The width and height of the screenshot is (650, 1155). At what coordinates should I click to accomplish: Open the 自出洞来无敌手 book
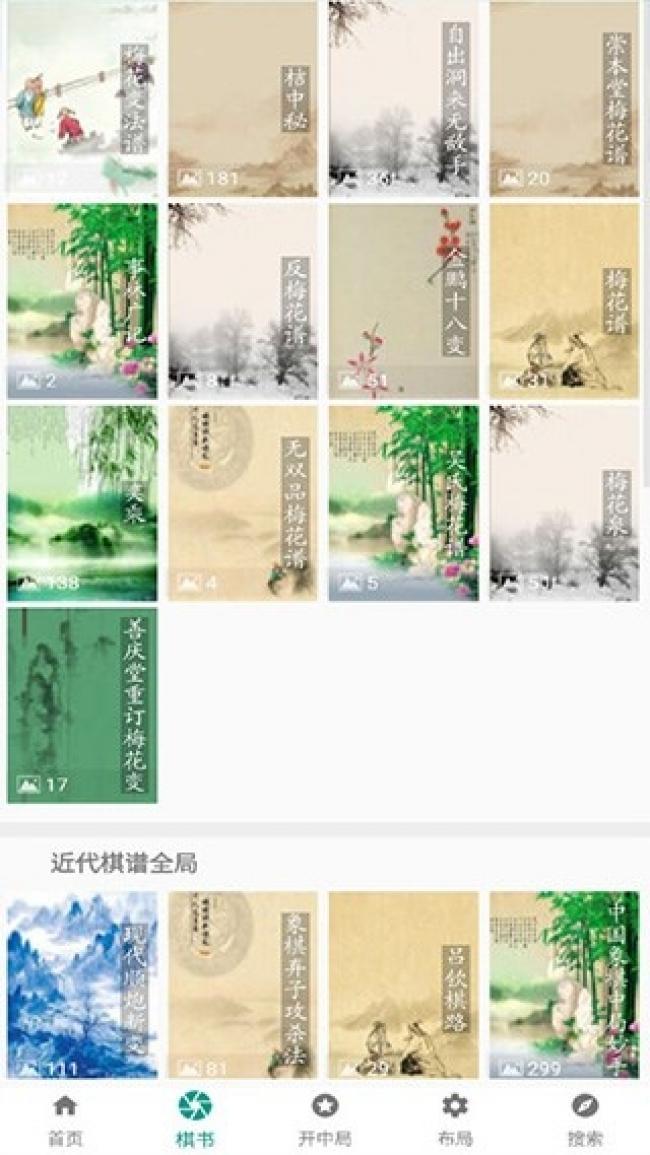pyautogui.click(x=403, y=98)
